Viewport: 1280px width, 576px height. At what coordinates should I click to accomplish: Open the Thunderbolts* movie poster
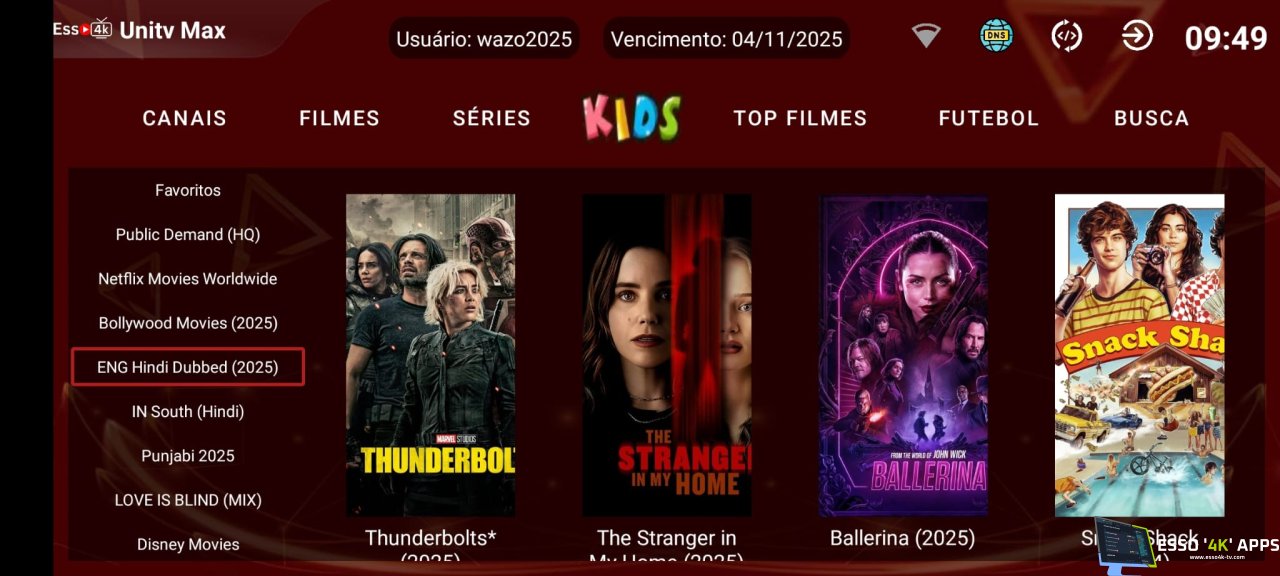point(430,355)
